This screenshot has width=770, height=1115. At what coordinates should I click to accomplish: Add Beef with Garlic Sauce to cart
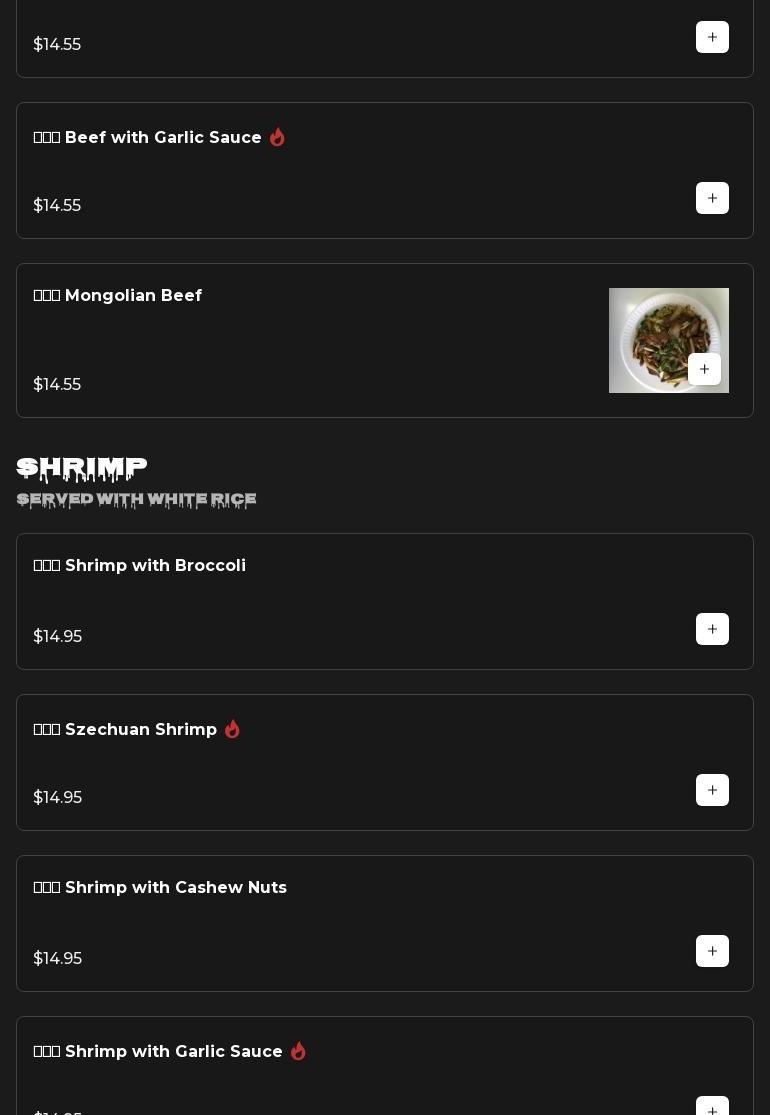pyautogui.click(x=712, y=198)
